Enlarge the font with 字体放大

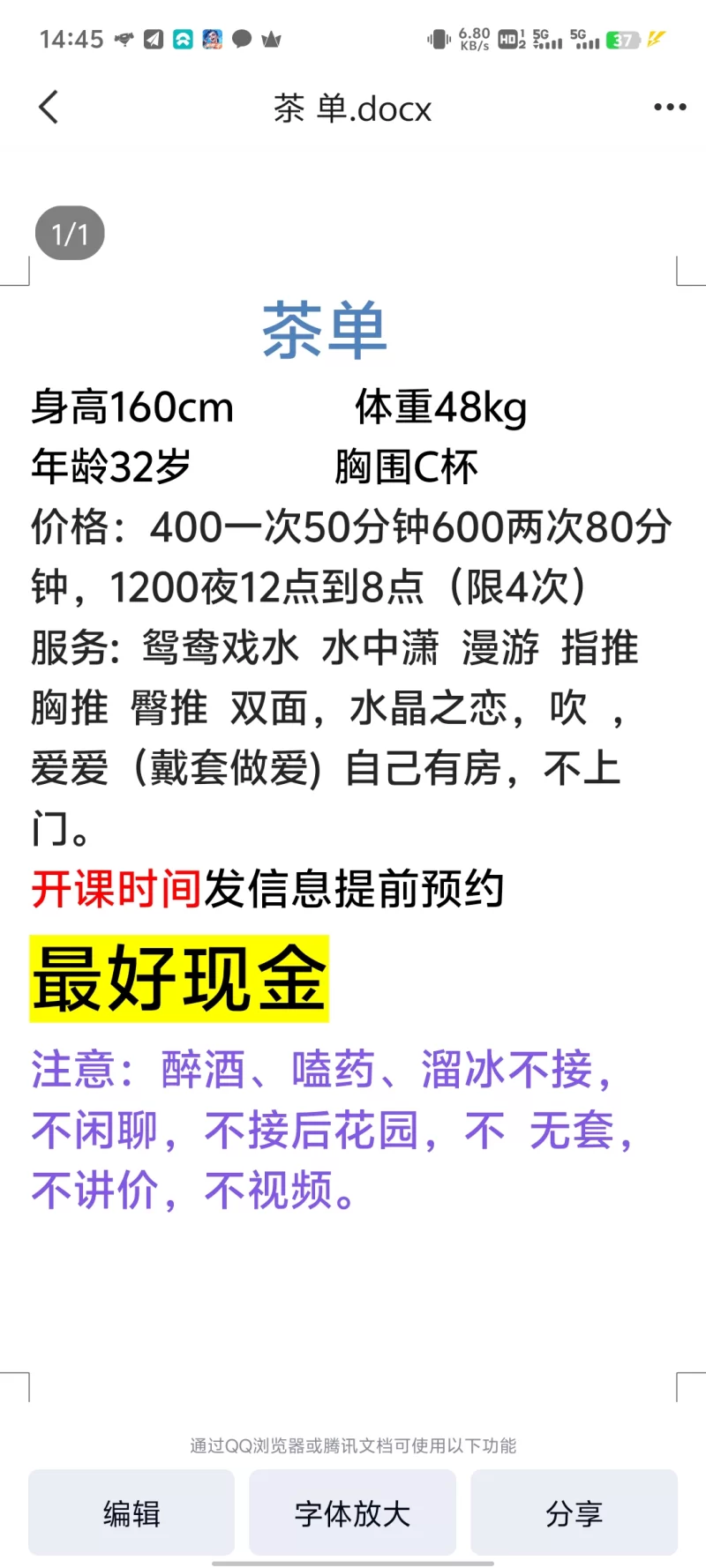point(352,1513)
